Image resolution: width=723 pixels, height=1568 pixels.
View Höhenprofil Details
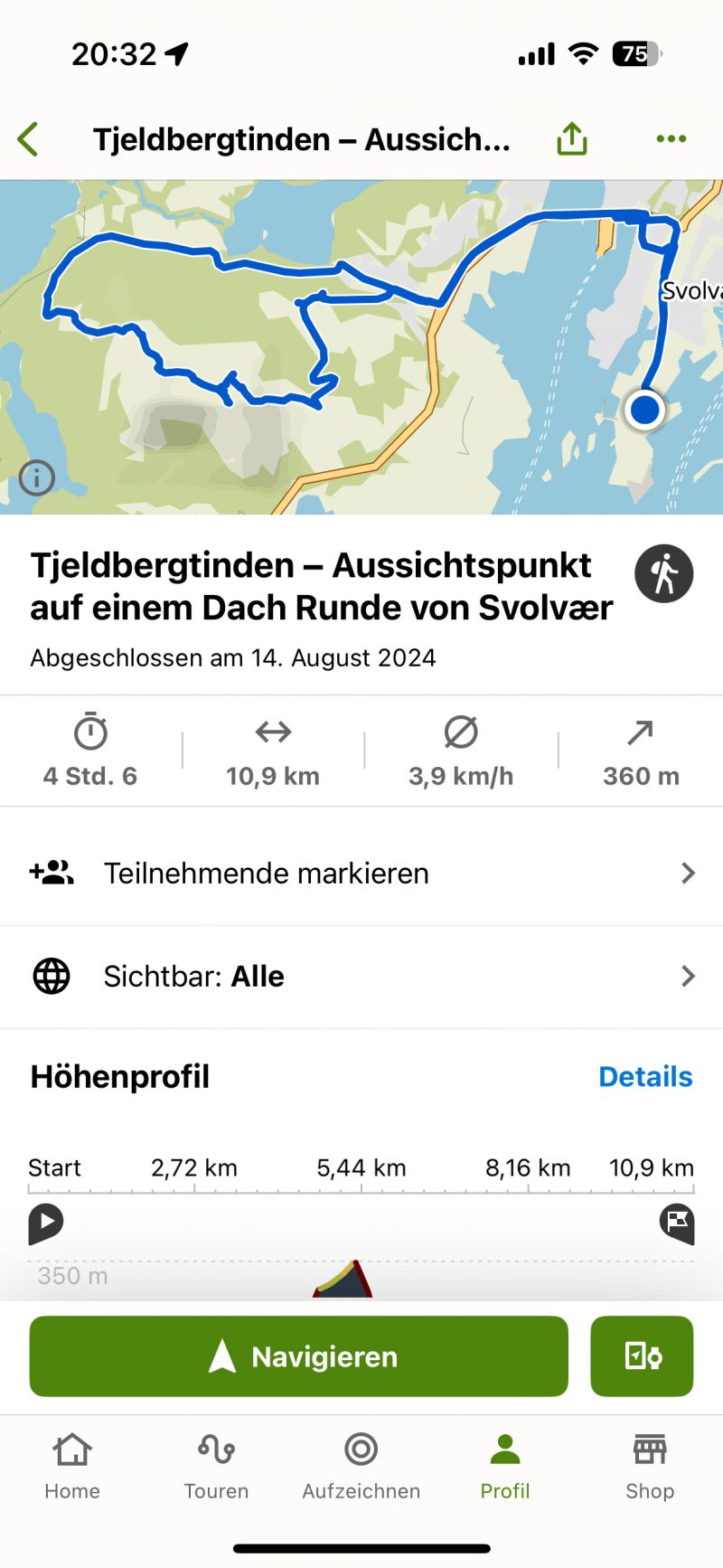[645, 1077]
